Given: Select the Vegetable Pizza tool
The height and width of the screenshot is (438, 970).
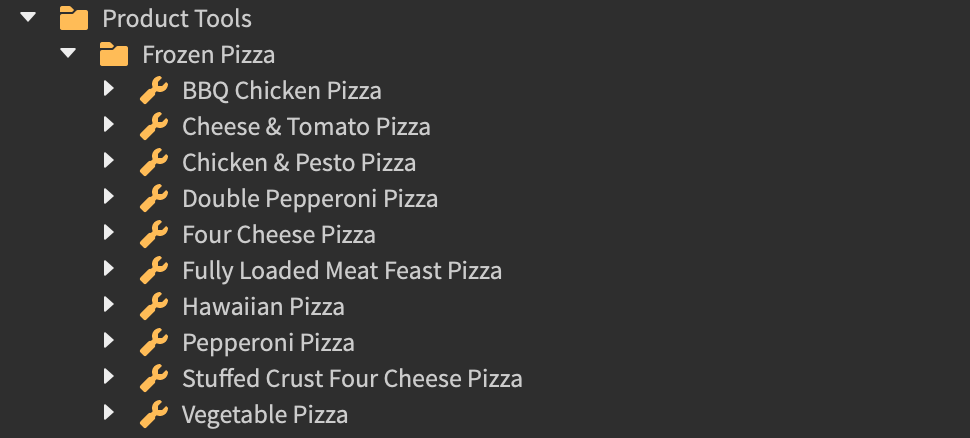Looking at the screenshot, I should 264,415.
